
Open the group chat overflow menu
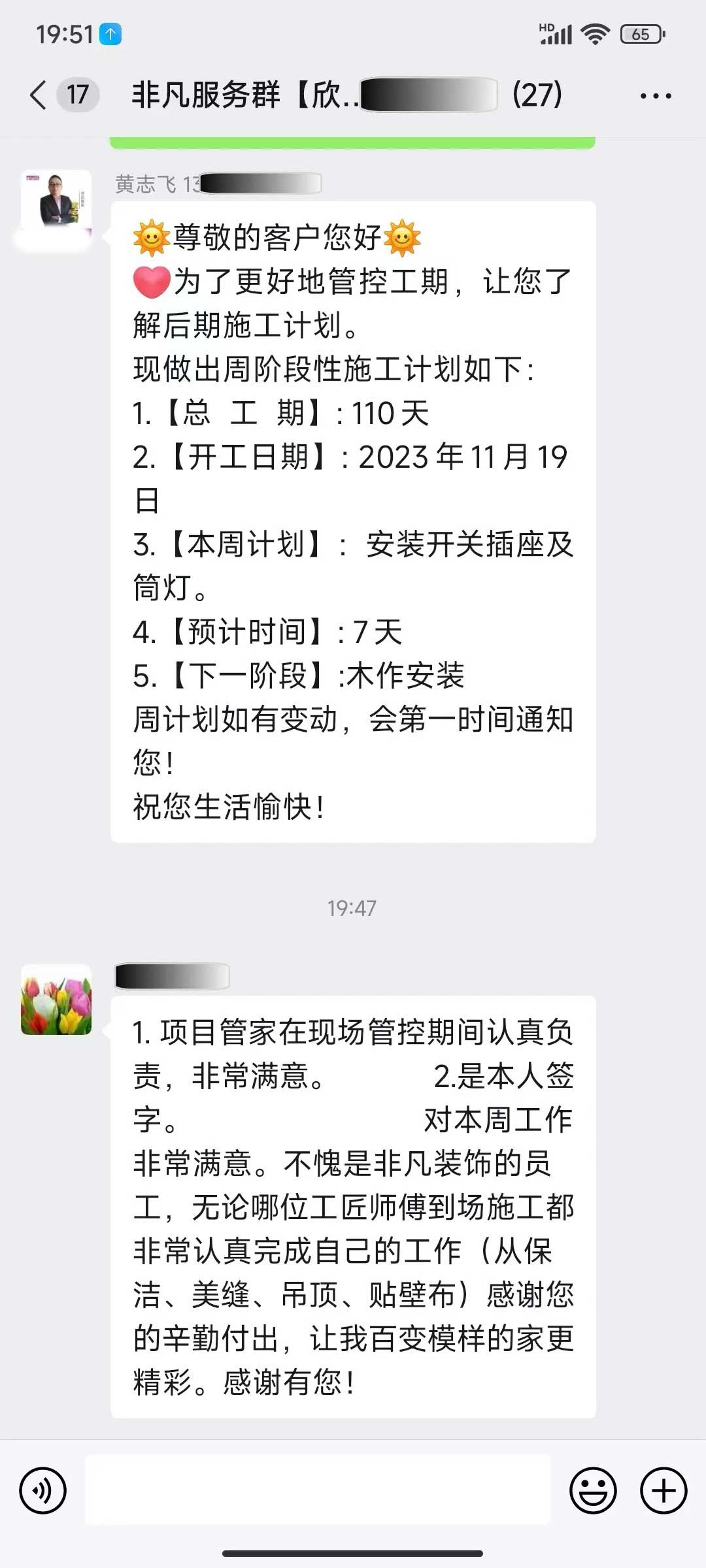(655, 96)
